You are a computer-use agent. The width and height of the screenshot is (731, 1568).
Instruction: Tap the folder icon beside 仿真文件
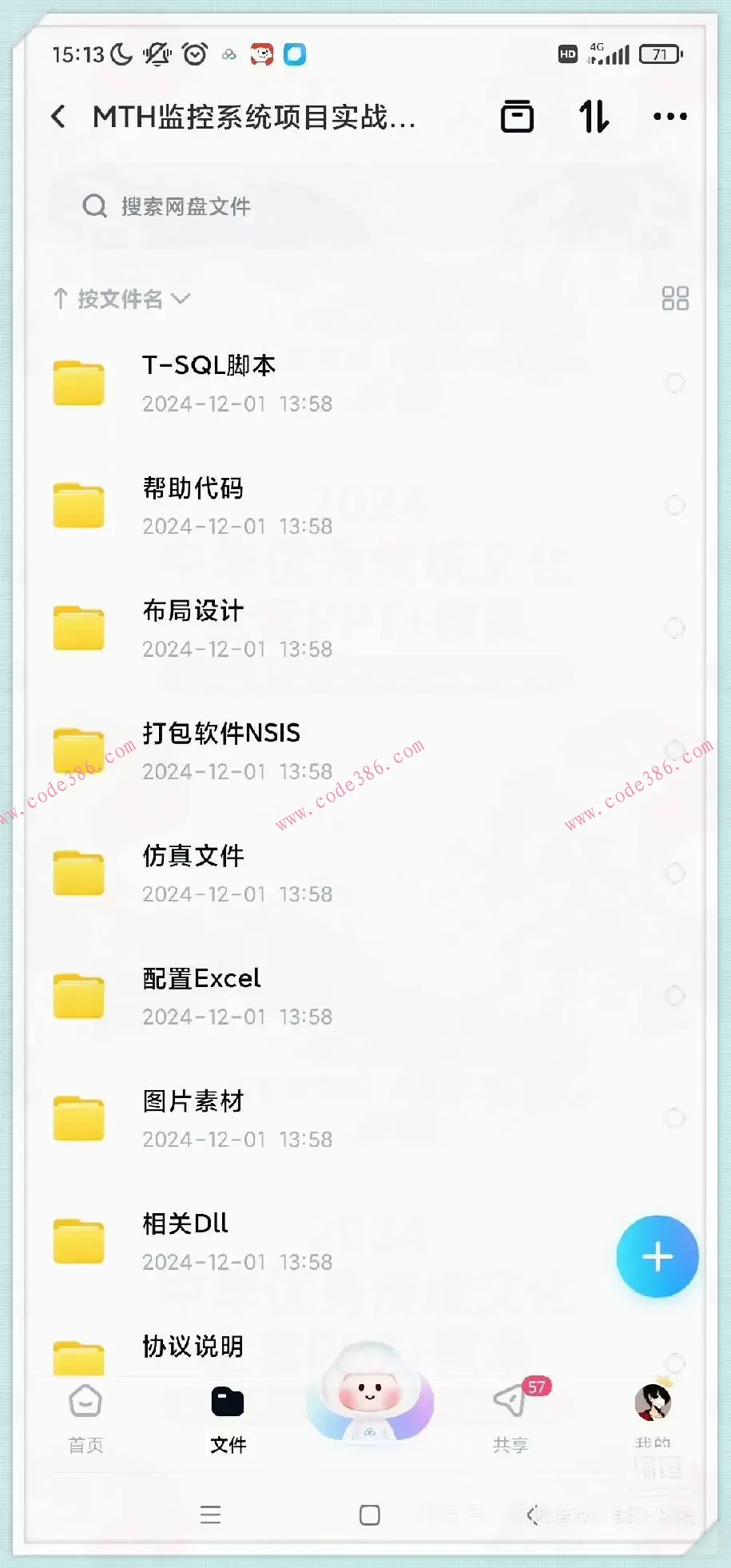[x=78, y=873]
